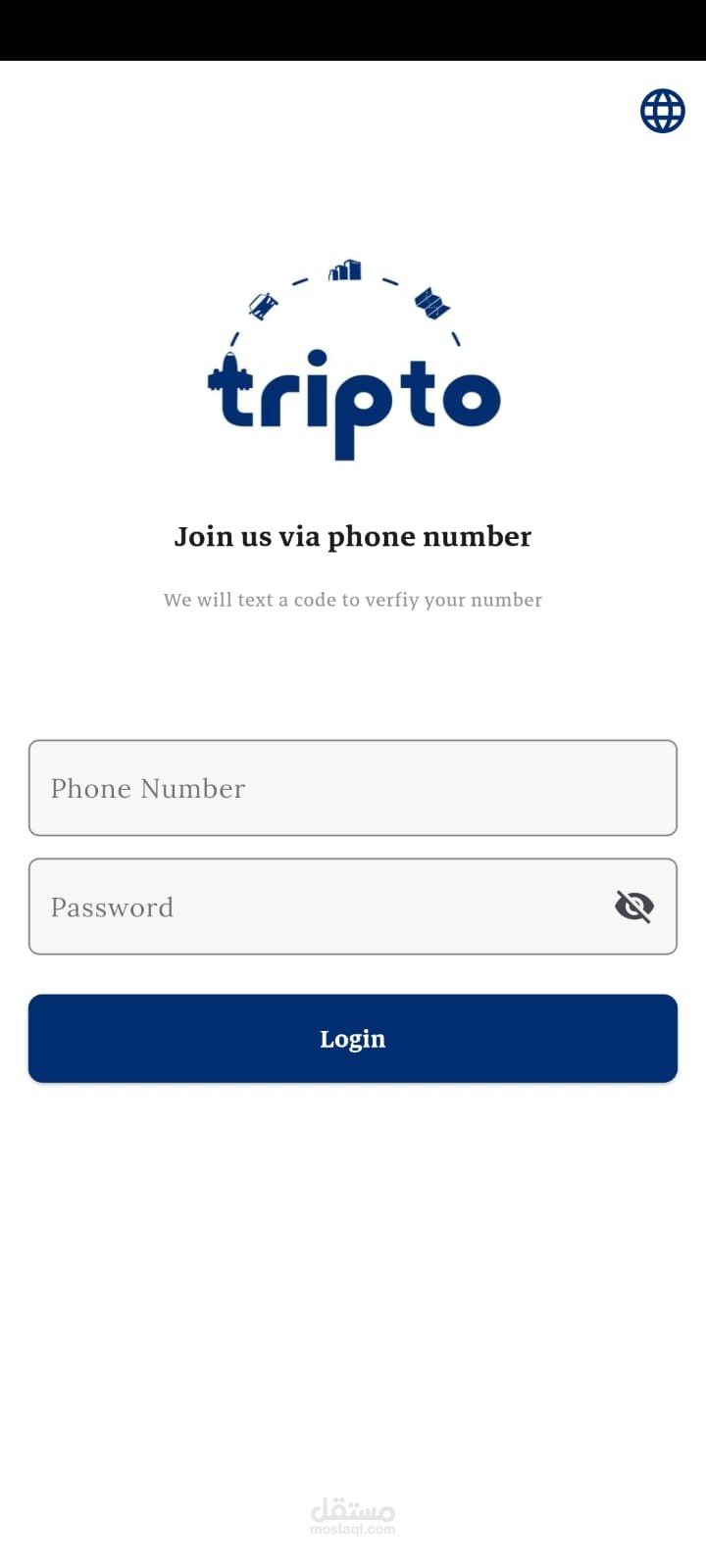Focus the Phone Number field

[353, 788]
